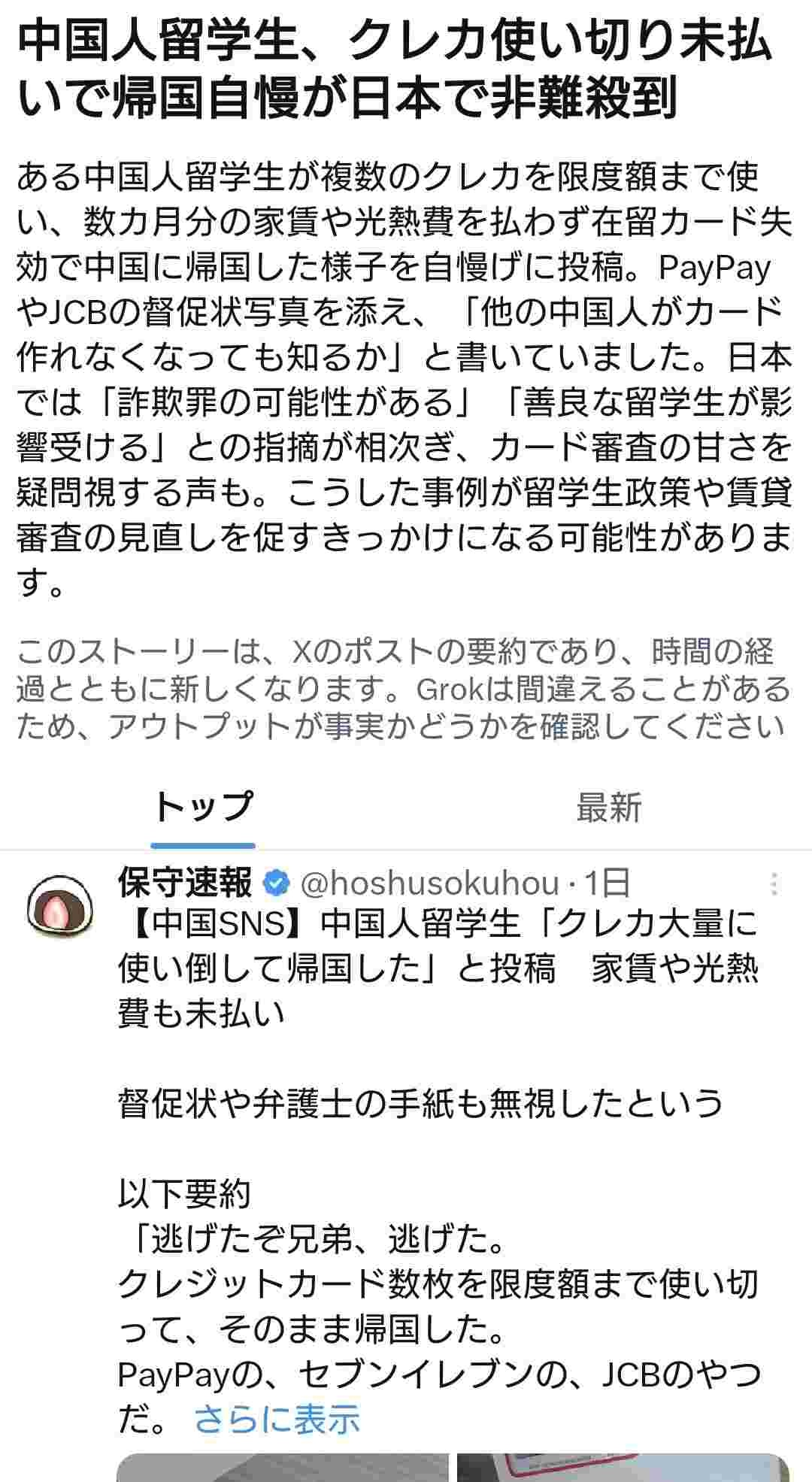Select the トップ tab

click(x=203, y=808)
